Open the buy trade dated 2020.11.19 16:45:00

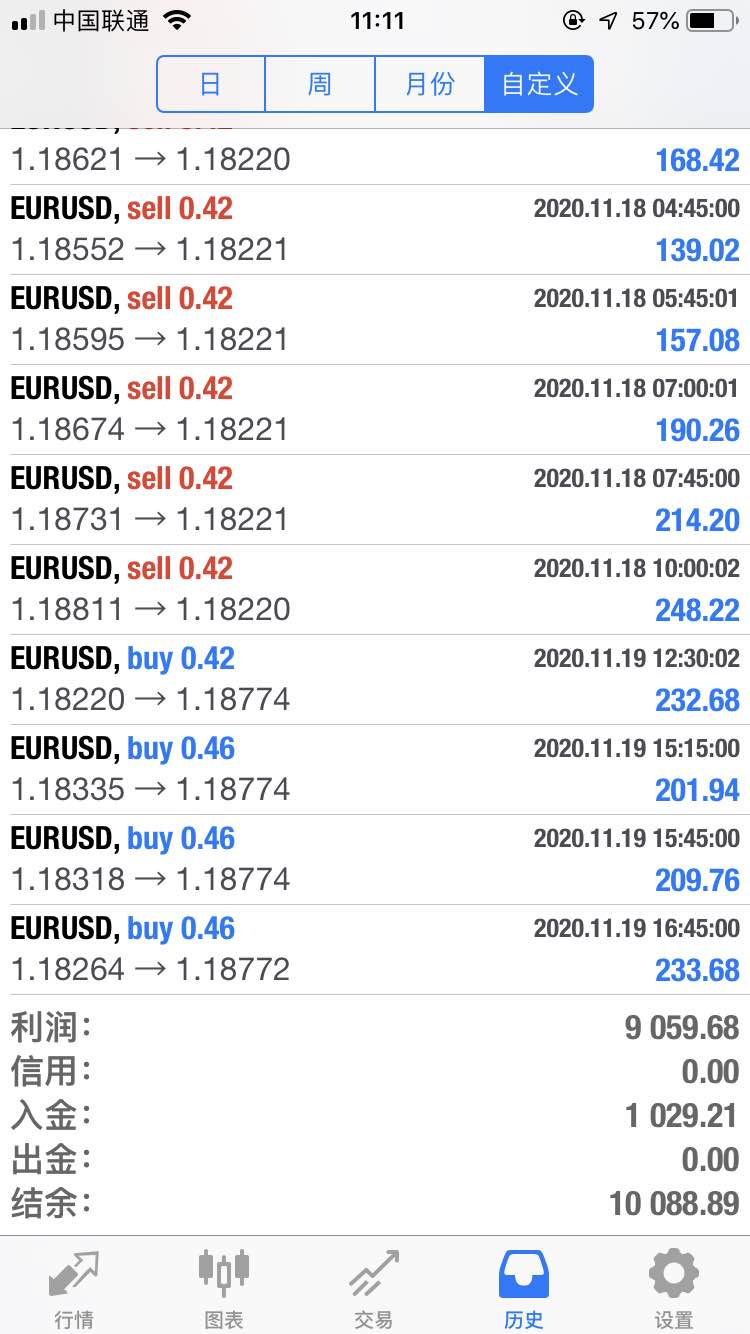(x=375, y=950)
